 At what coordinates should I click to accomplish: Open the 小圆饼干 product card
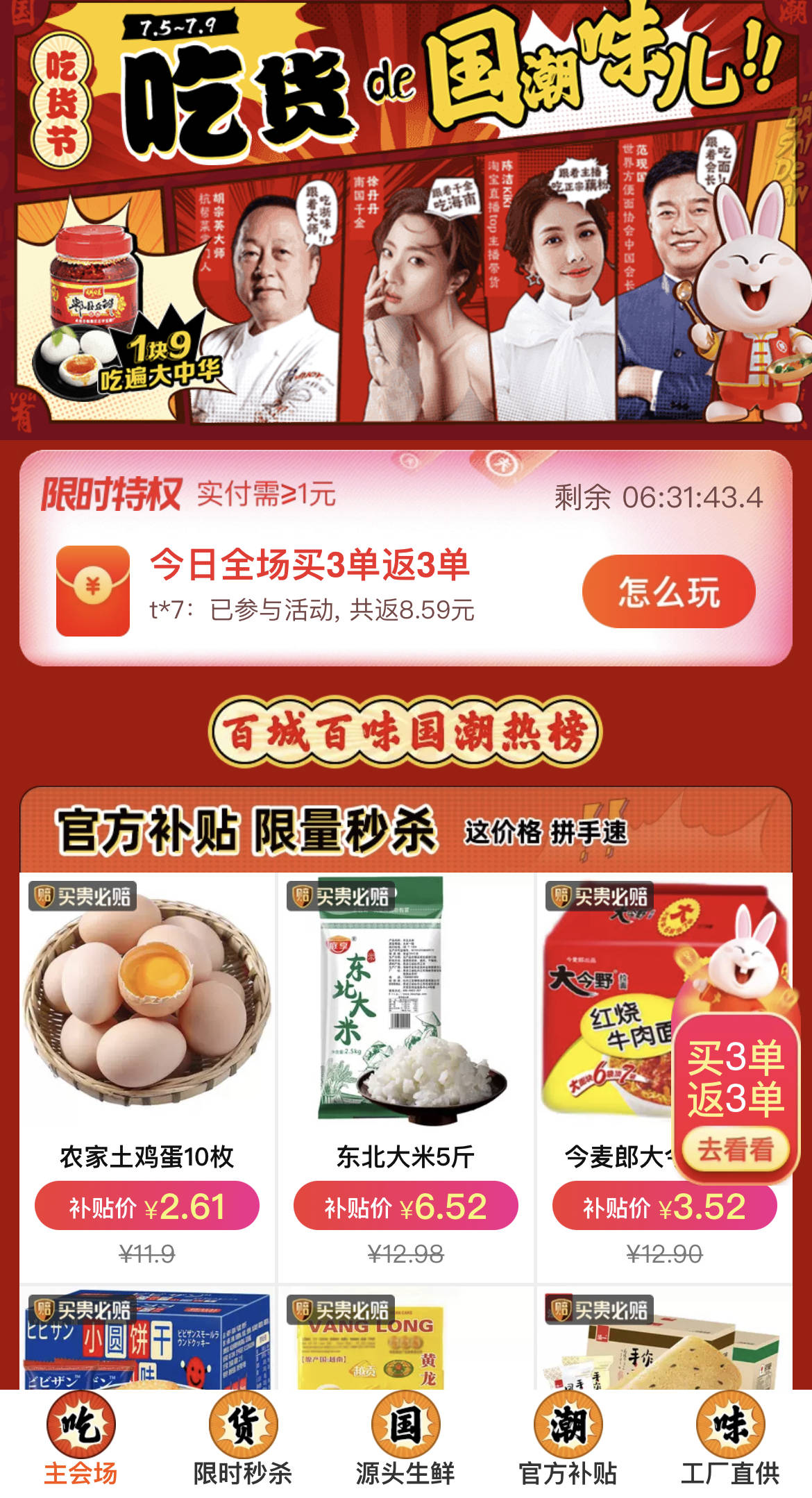click(147, 1343)
